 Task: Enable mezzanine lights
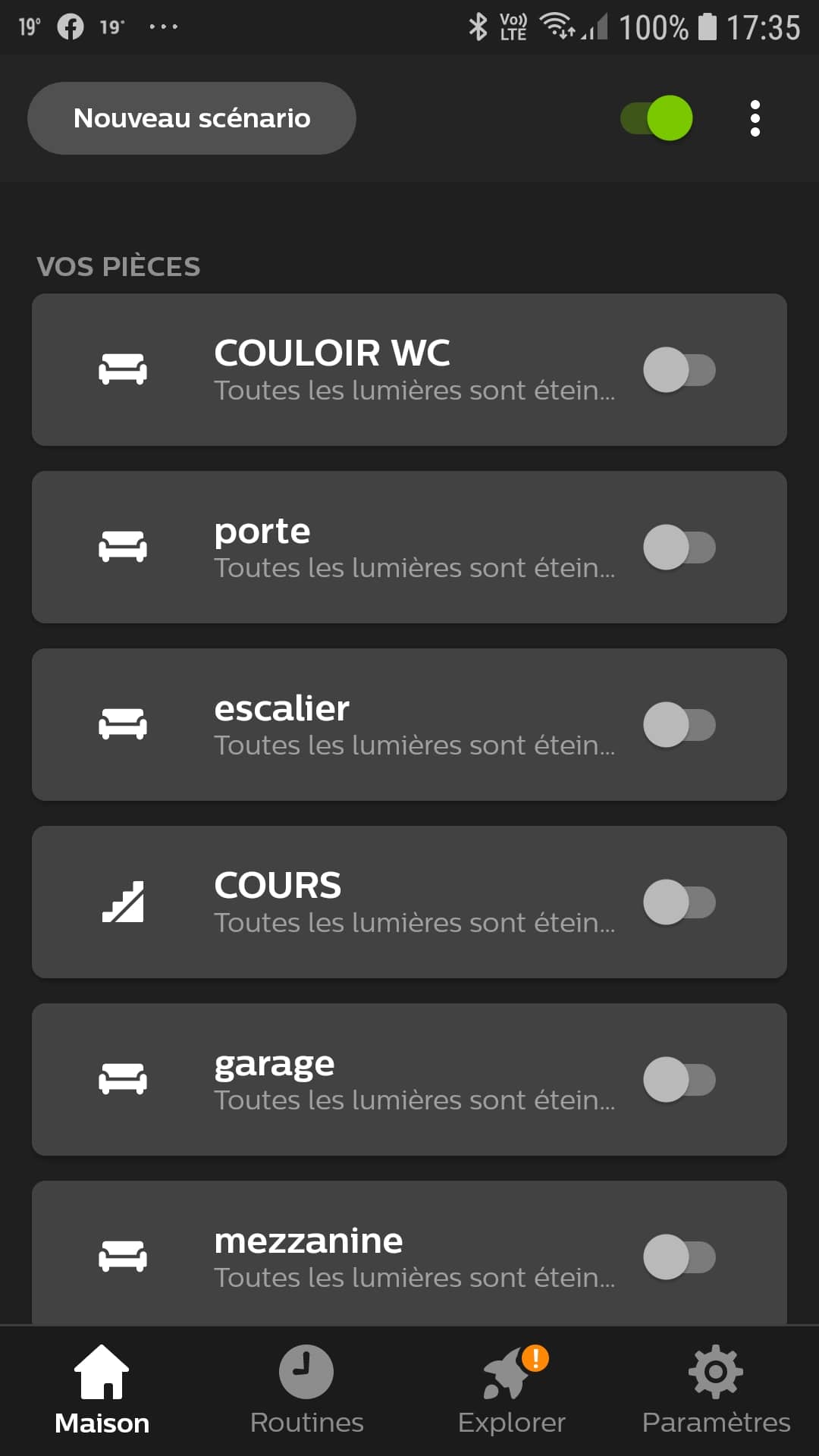679,1257
